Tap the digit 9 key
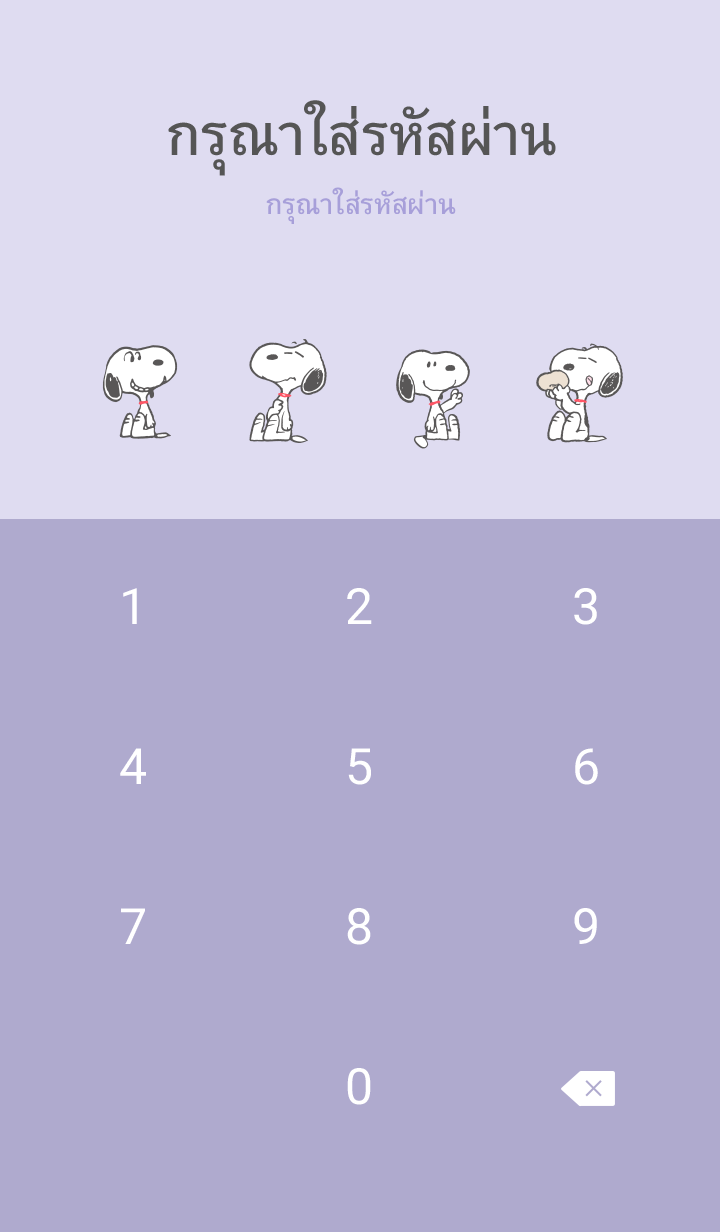This screenshot has width=720, height=1232. tap(585, 927)
